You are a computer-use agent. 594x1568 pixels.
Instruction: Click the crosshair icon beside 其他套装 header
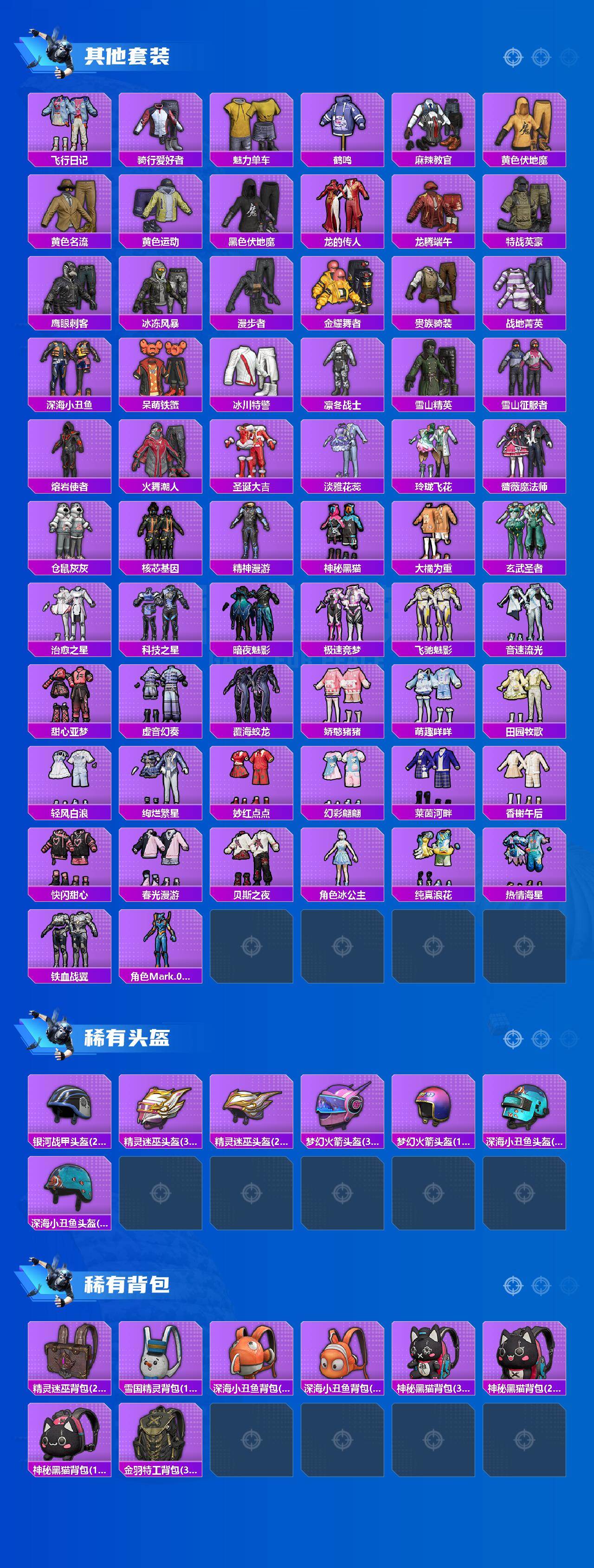click(x=513, y=56)
